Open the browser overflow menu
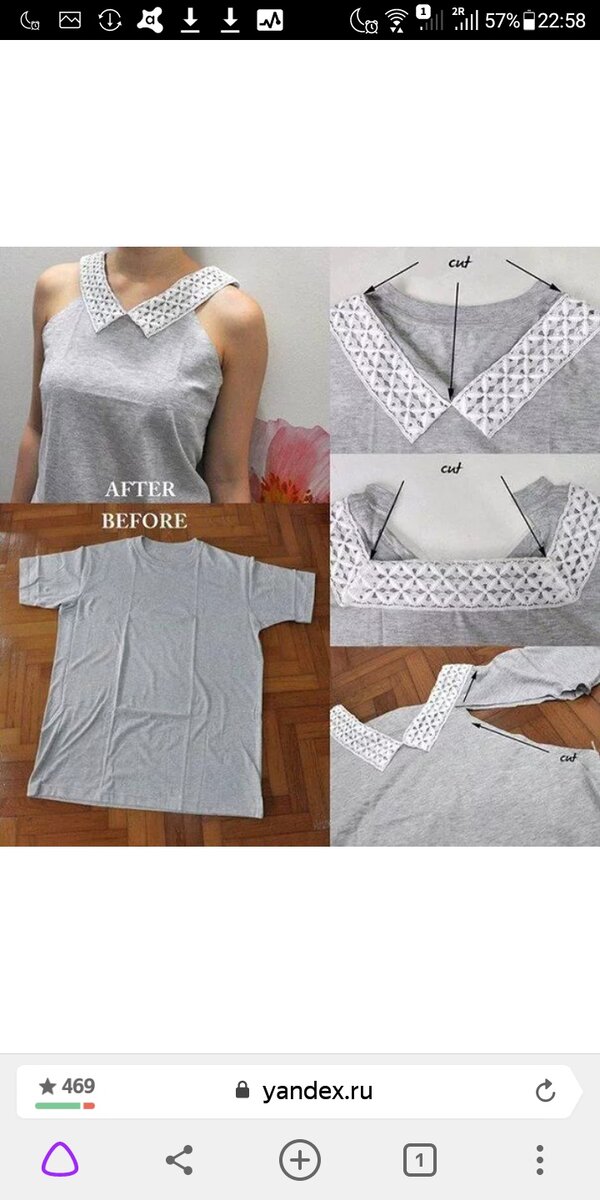The width and height of the screenshot is (600, 1200). click(x=539, y=1160)
